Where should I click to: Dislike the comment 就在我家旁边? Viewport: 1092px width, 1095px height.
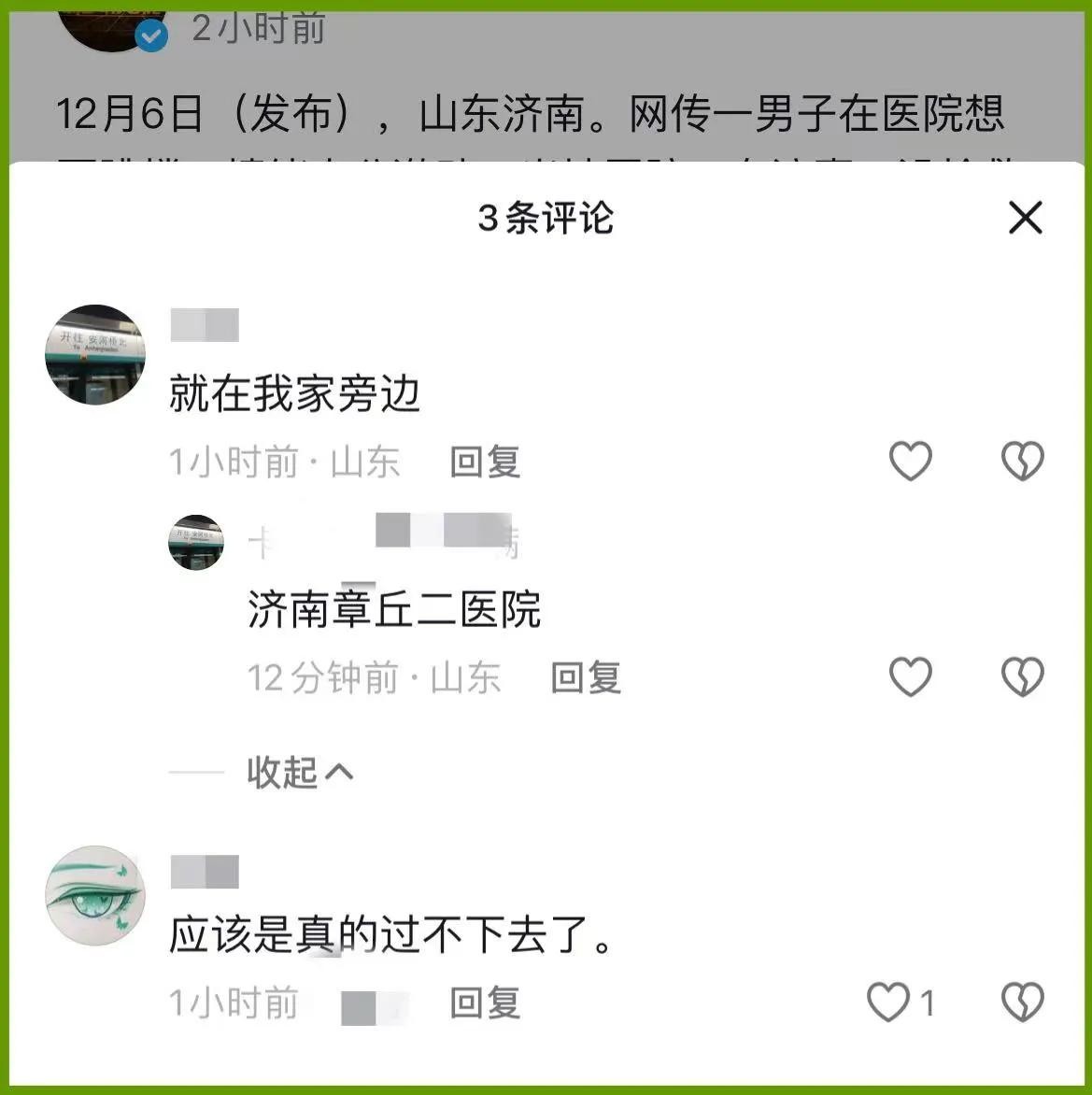click(1022, 461)
